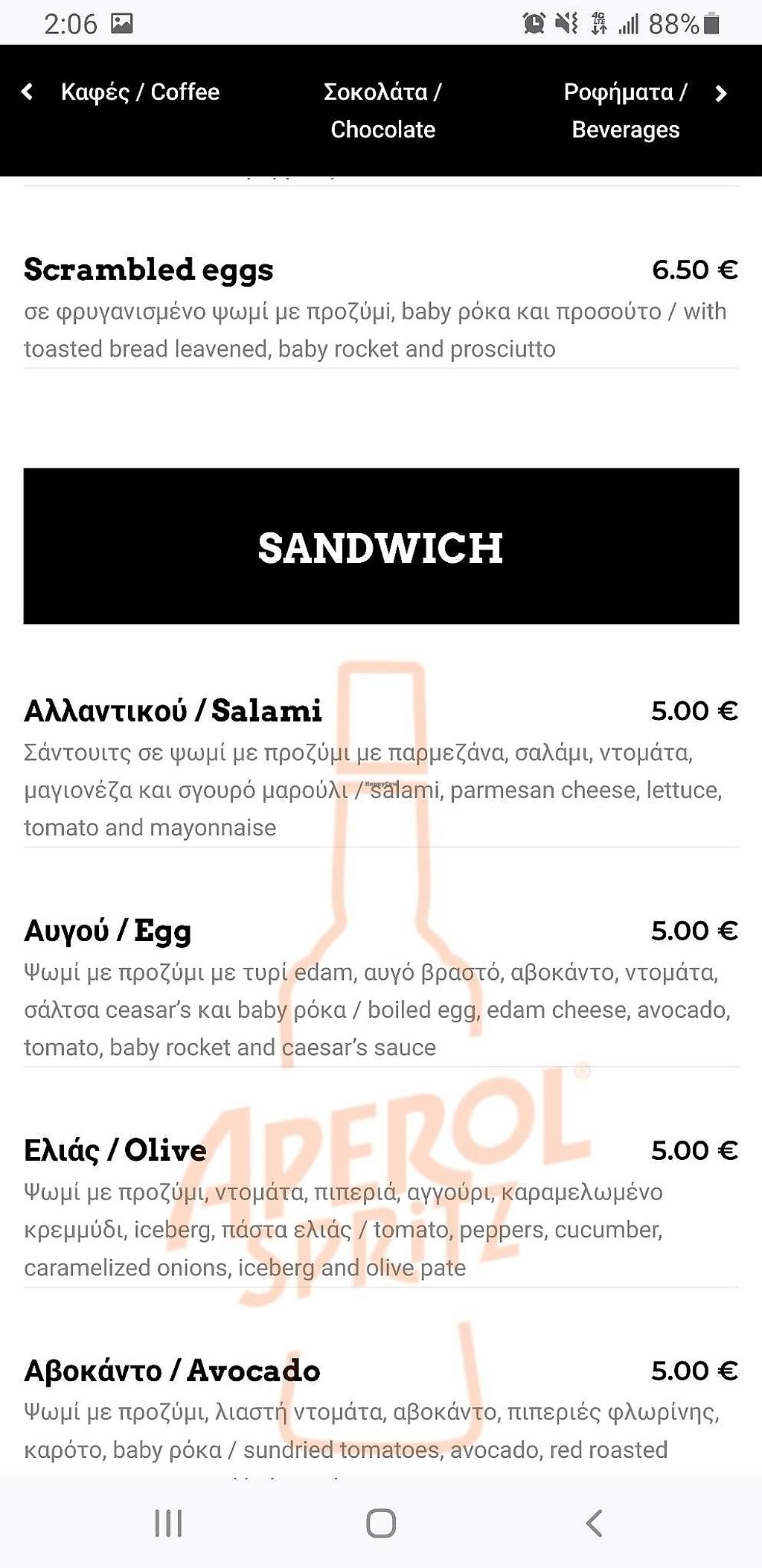Viewport: 762px width, 1568px height.
Task: Show next menu categories with right arrow
Action: tap(720, 93)
